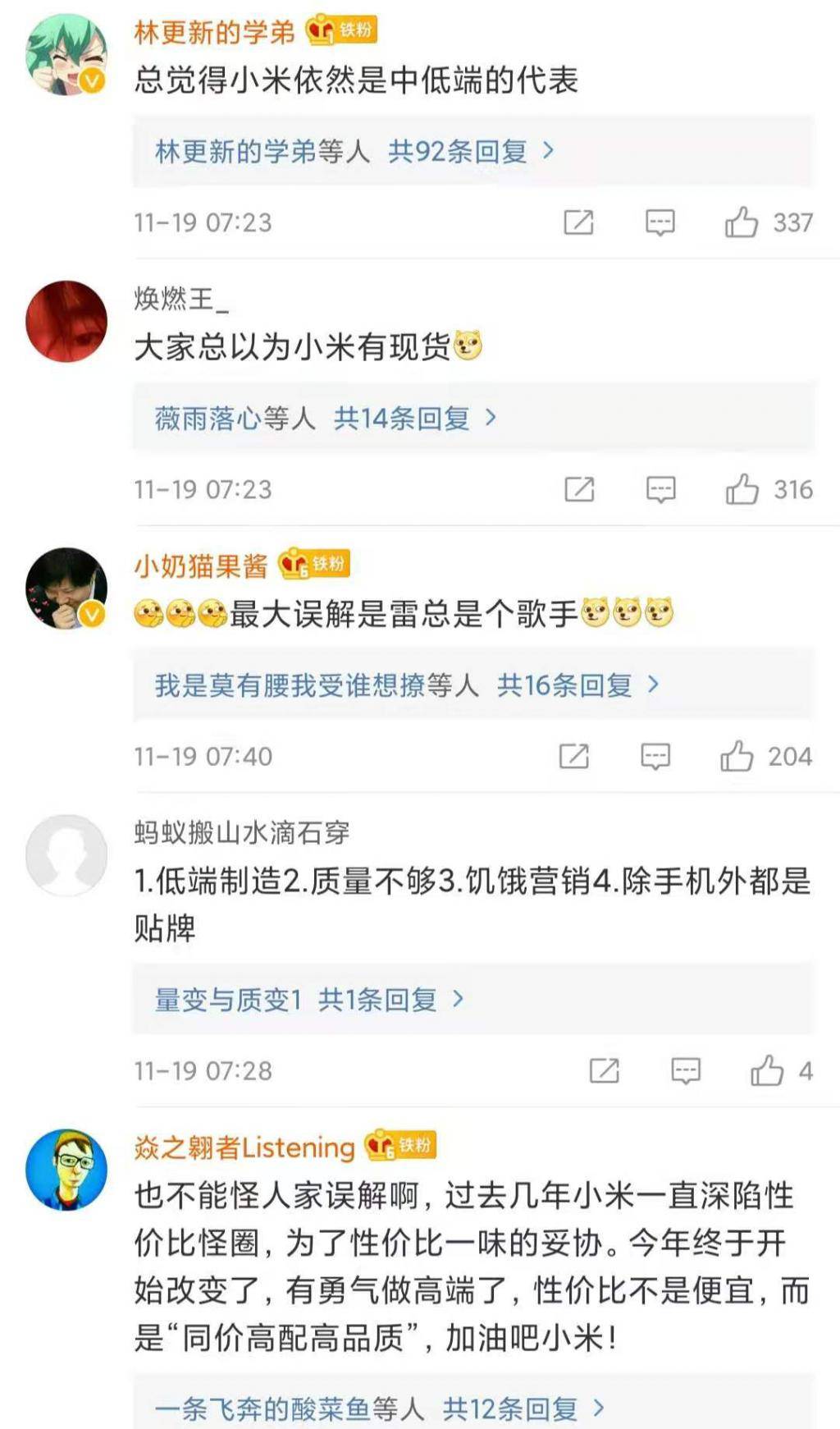Like the comment by 焕燃王_

pyautogui.click(x=742, y=489)
